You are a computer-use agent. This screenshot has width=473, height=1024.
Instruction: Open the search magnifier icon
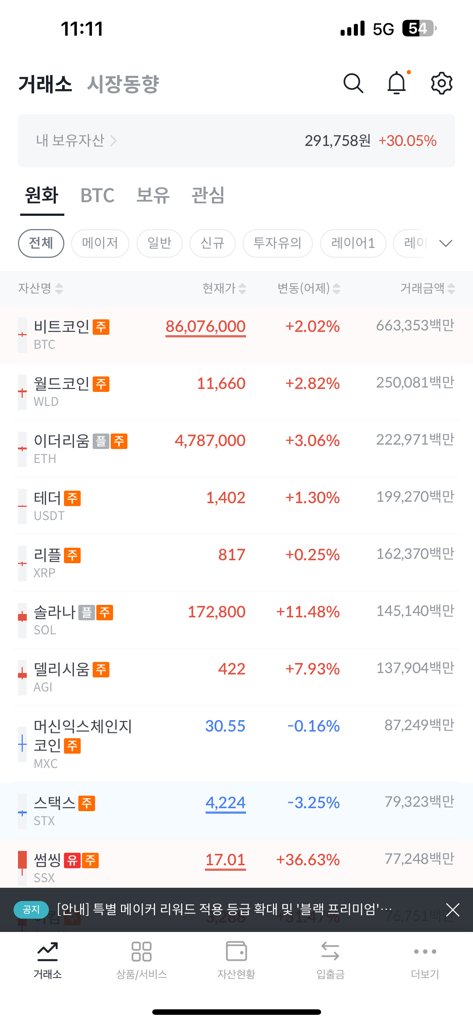coord(353,84)
